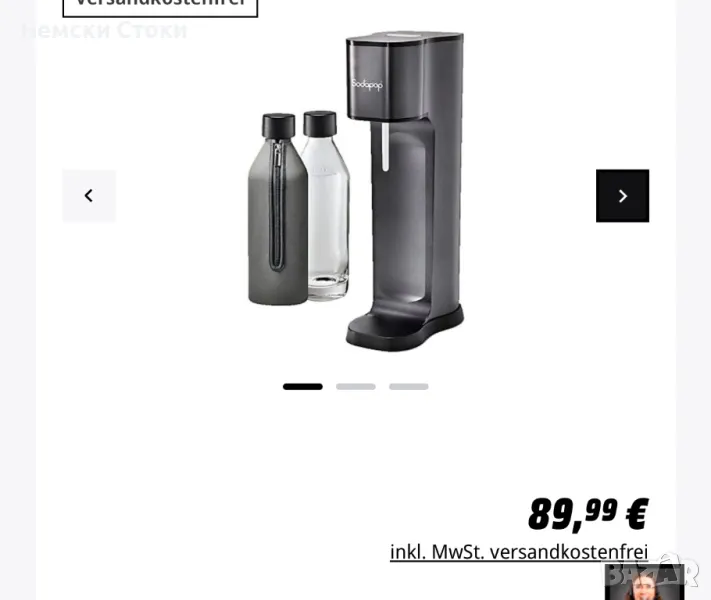Jump to the third image indicator
The width and height of the screenshot is (711, 600).
tap(408, 386)
